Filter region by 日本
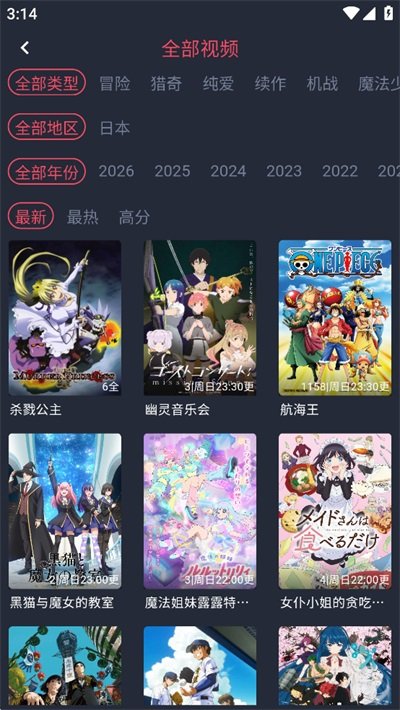The width and height of the screenshot is (400, 710). (115, 128)
